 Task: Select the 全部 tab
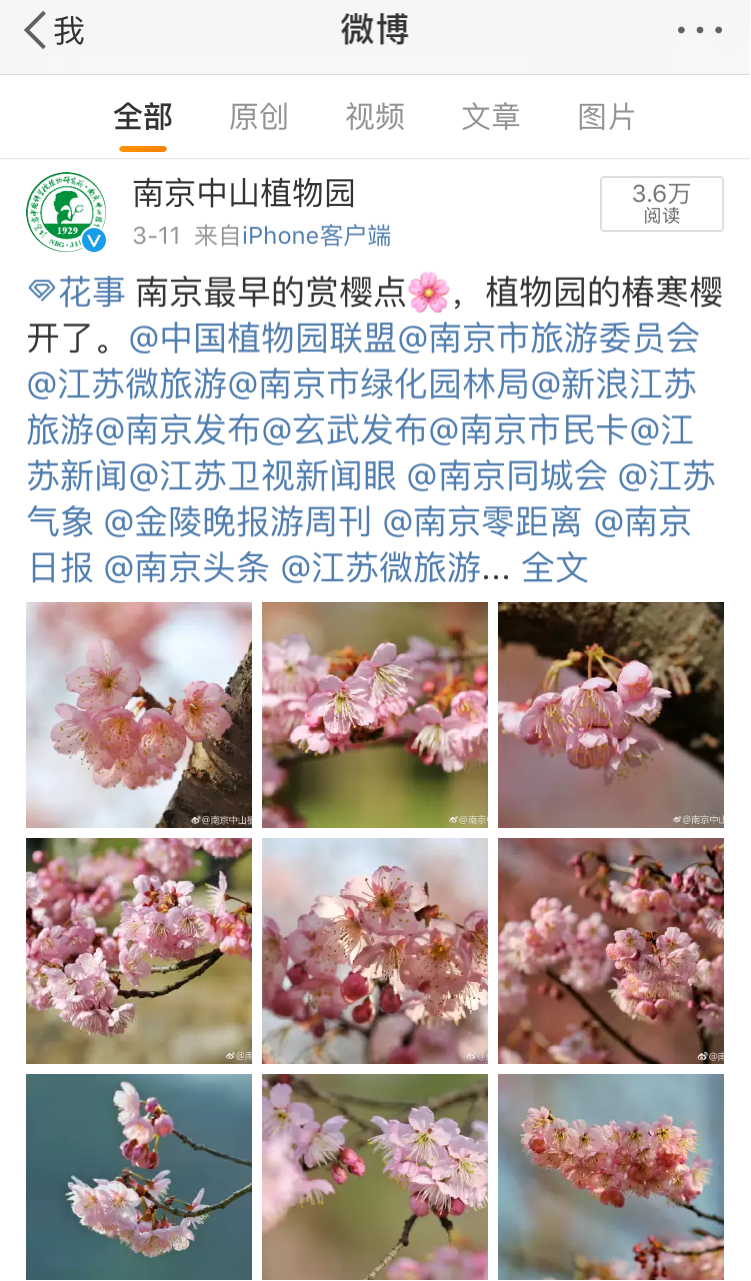143,117
